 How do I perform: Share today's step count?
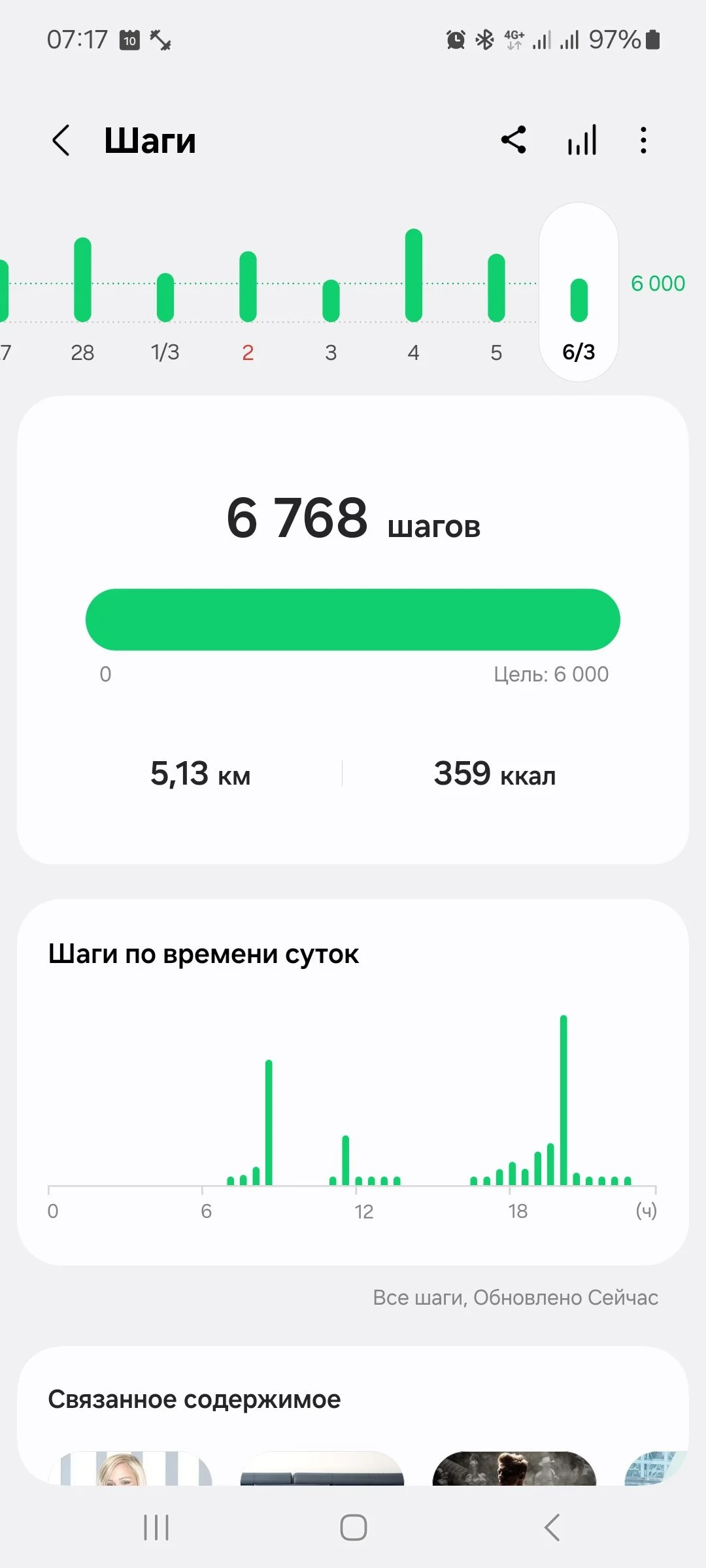pyautogui.click(x=514, y=140)
